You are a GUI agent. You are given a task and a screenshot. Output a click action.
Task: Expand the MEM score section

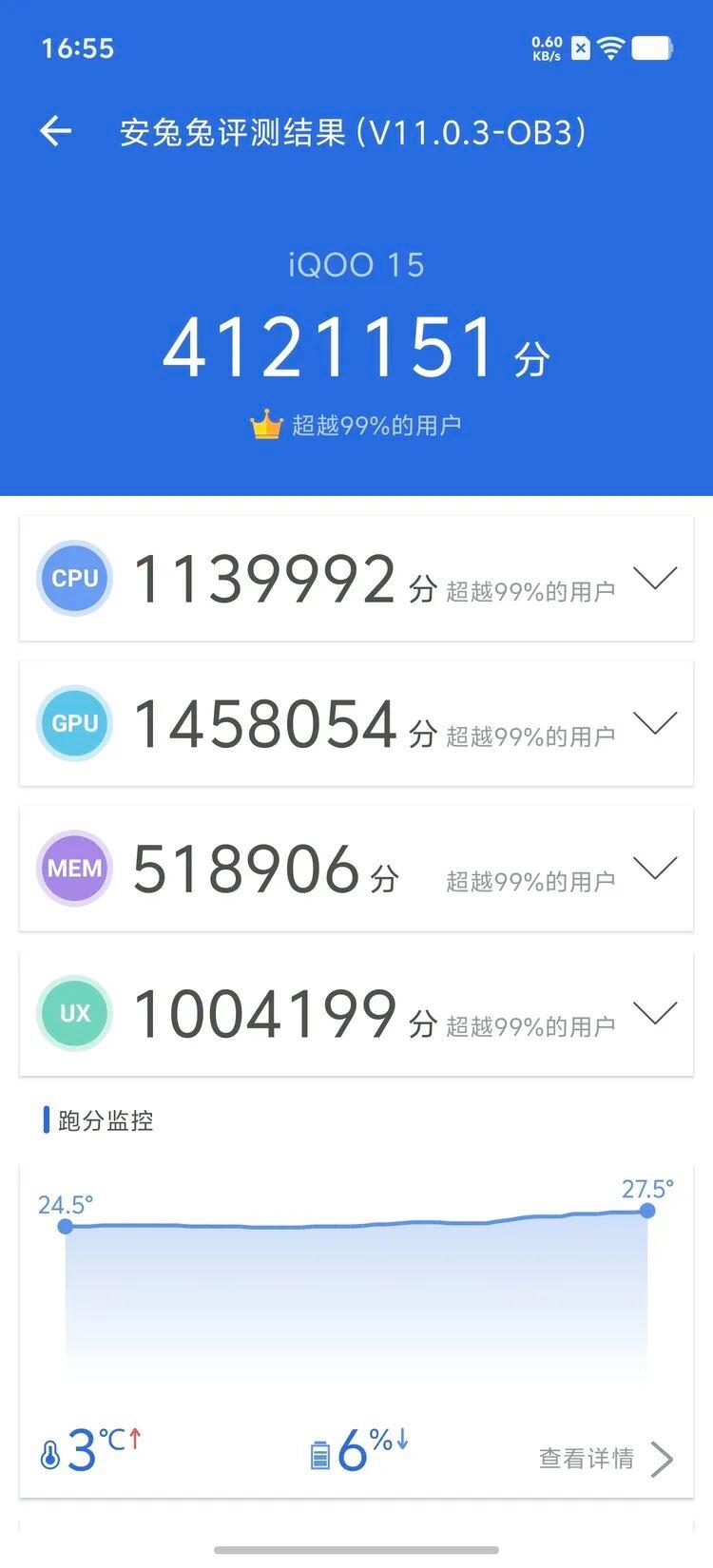655,868
